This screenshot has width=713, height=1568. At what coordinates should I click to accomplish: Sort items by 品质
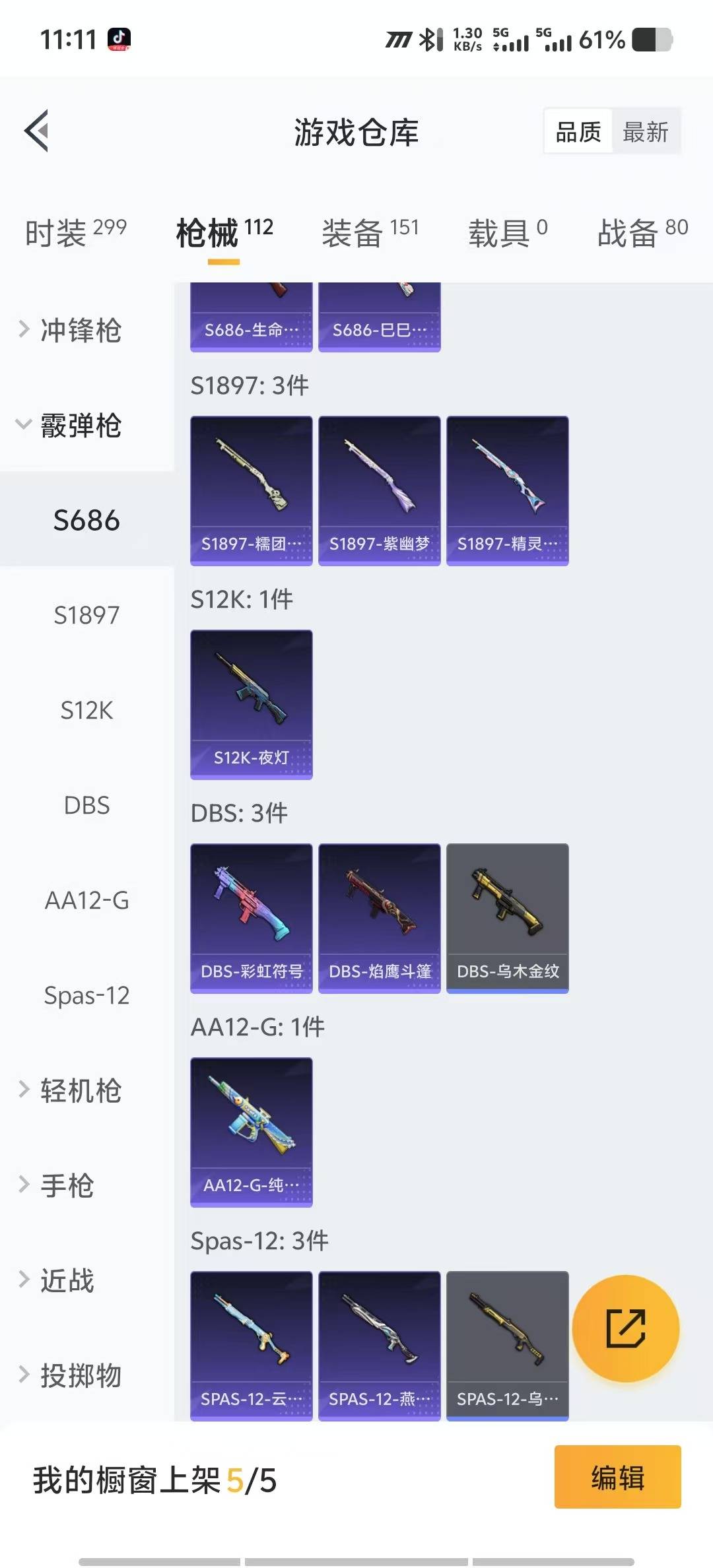point(578,132)
